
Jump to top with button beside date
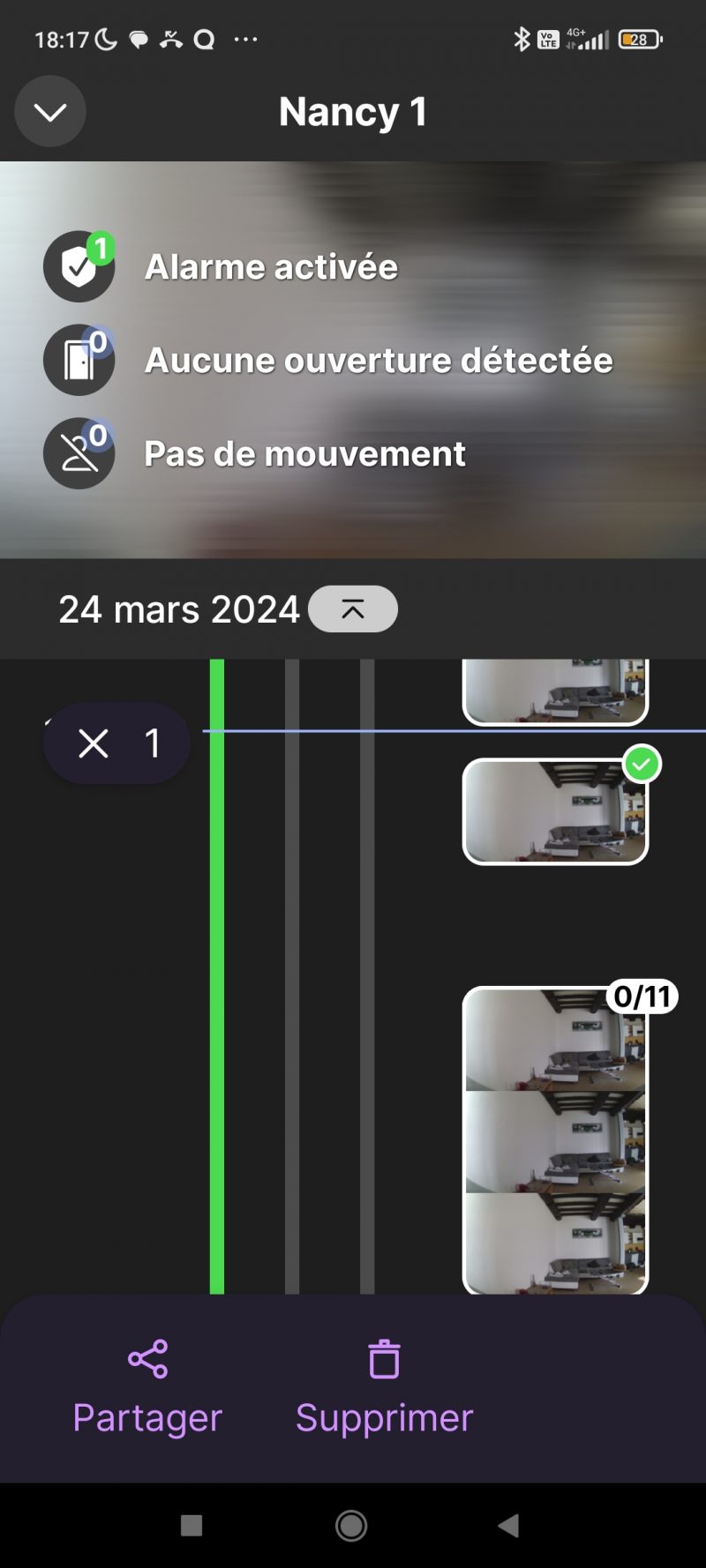[x=352, y=609]
